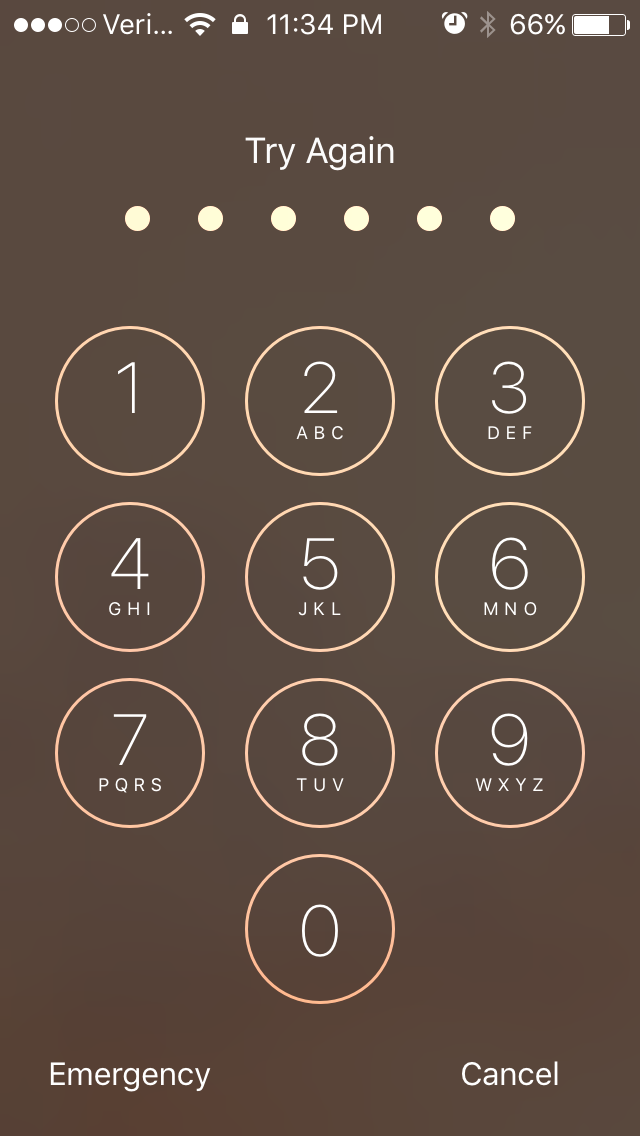
Task: Enter digit 0 on the keypad
Action: 320,929
